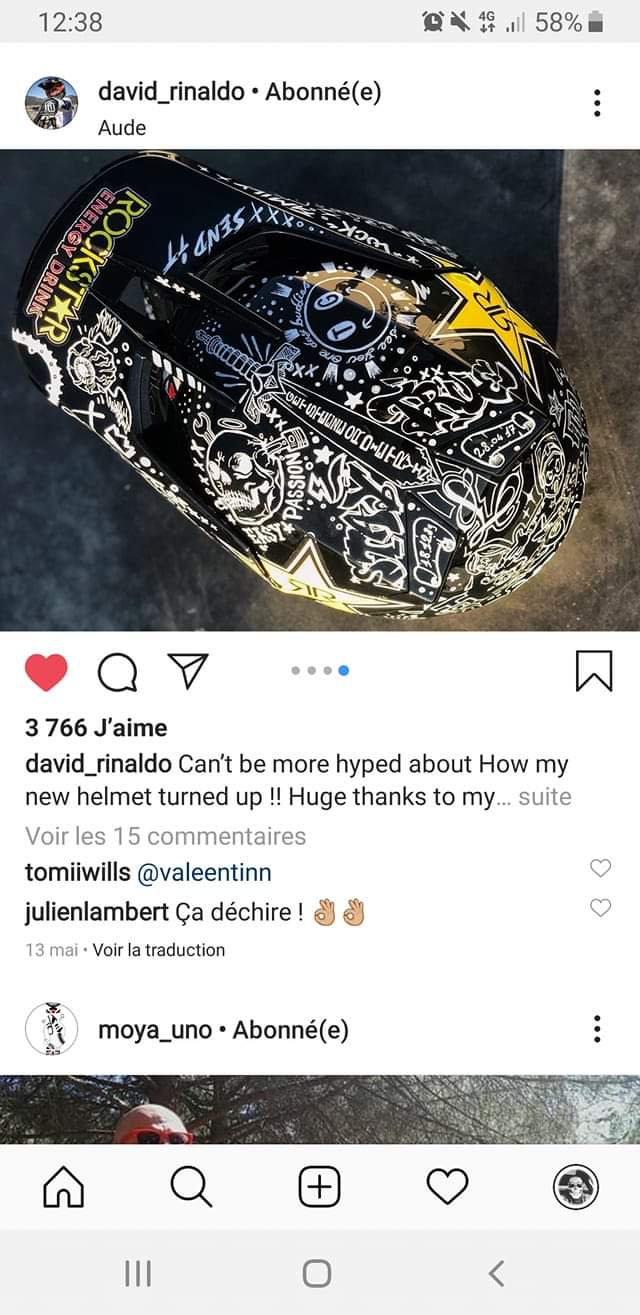Bookmark david_rinaldo's helmet post
This screenshot has width=640, height=1315.
coord(593,671)
